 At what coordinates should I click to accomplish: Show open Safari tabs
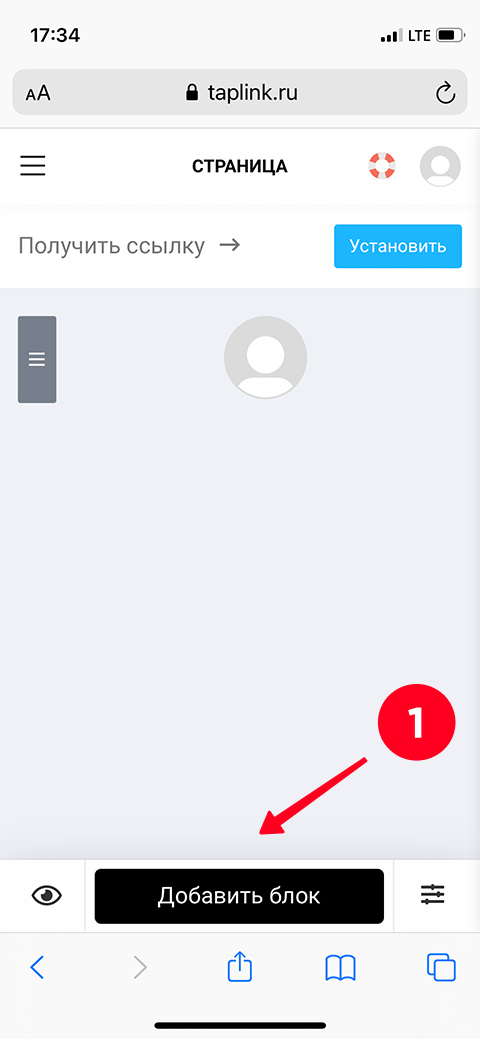click(x=442, y=967)
